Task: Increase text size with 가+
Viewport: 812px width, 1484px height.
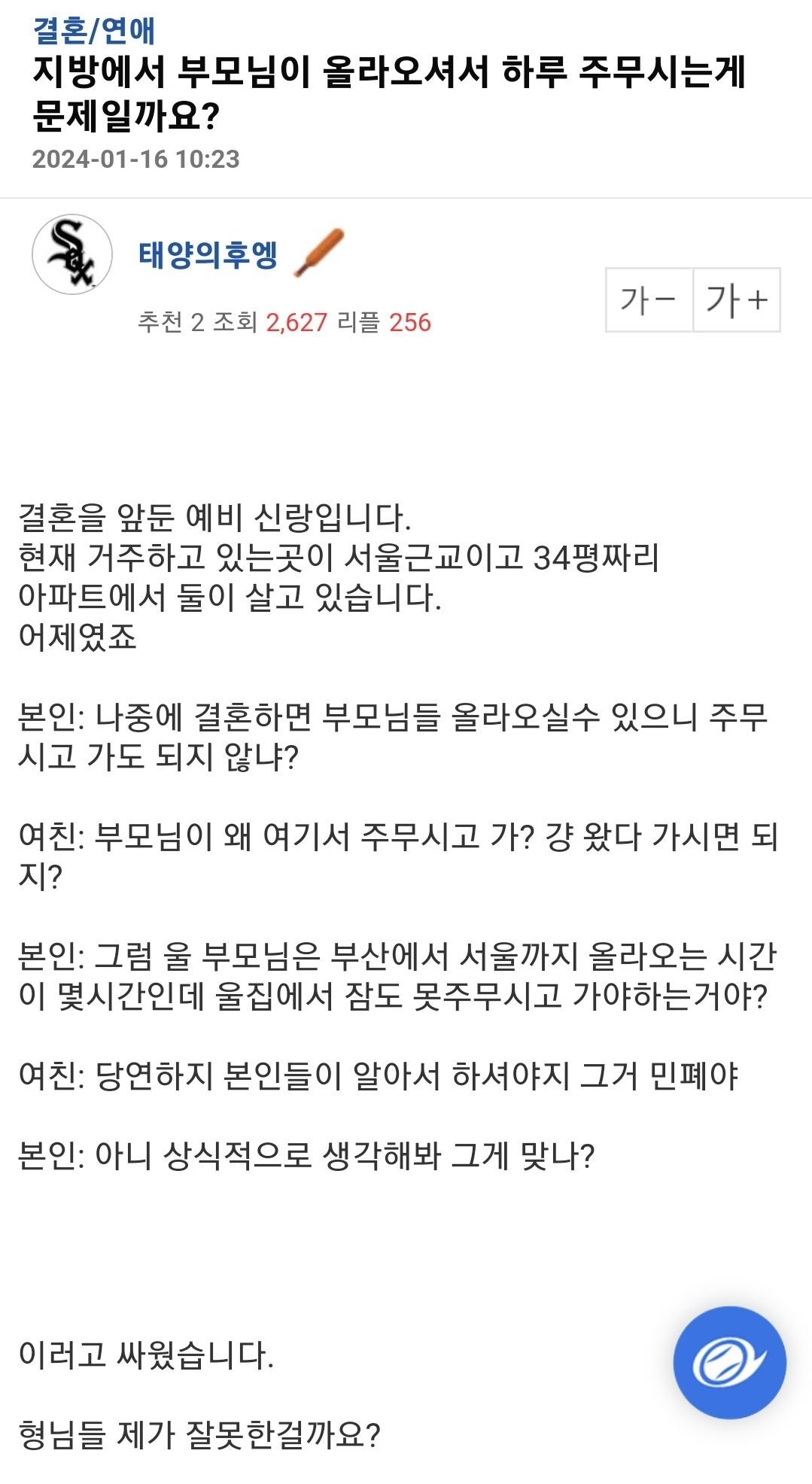Action: pos(736,300)
